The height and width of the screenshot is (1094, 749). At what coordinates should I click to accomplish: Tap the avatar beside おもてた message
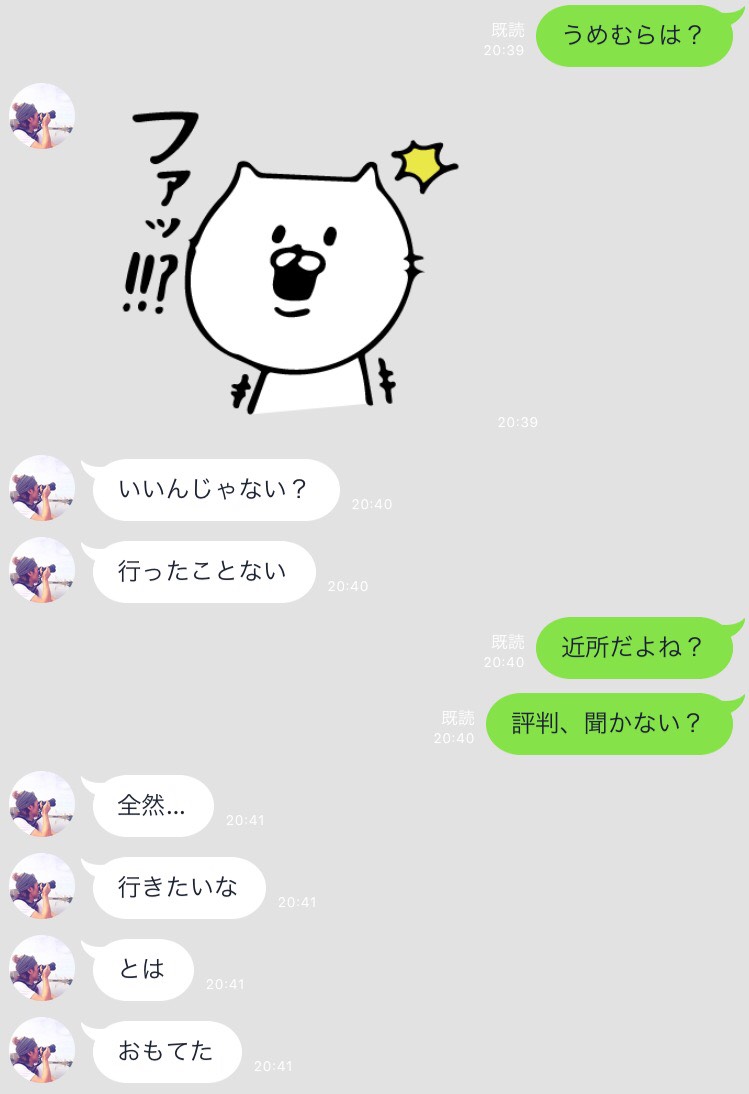click(42, 1050)
